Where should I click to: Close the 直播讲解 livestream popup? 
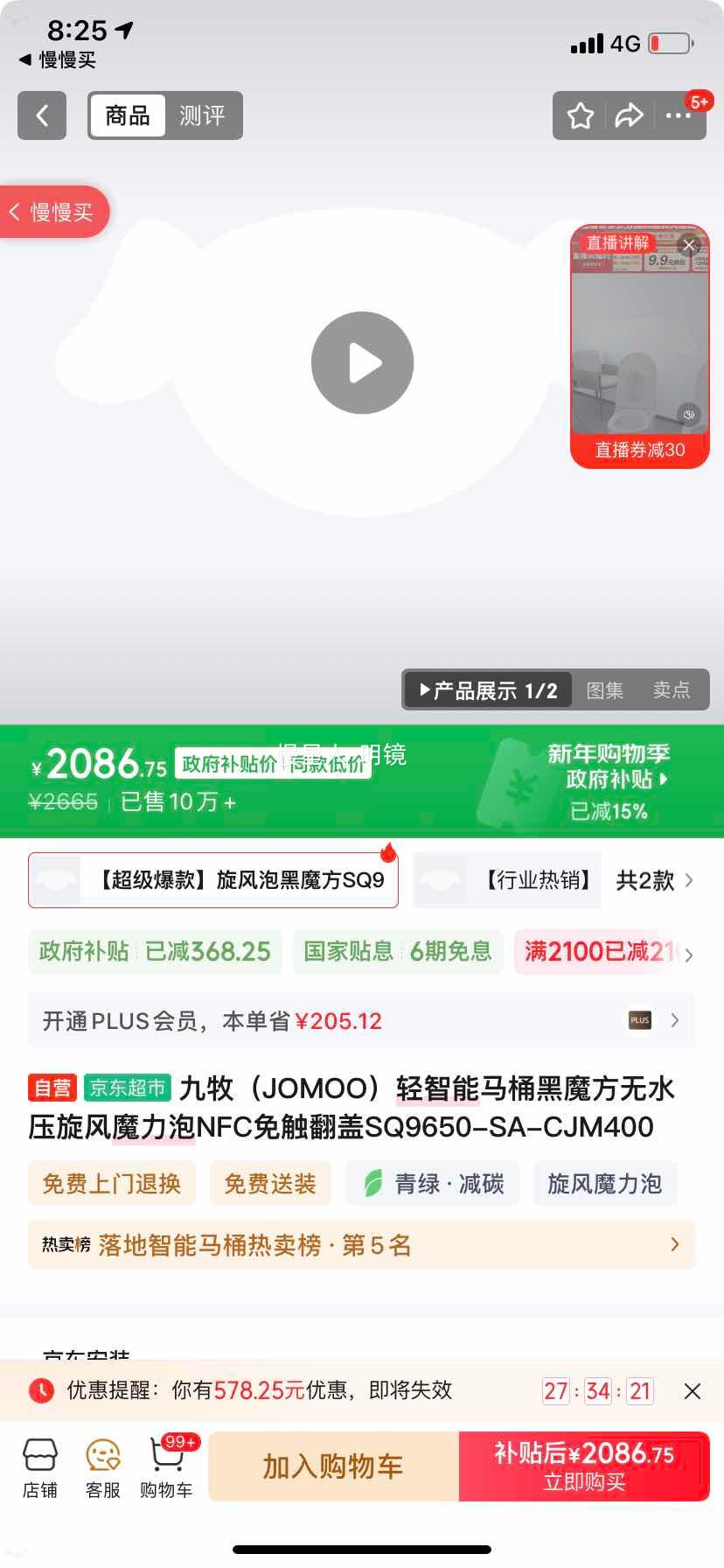(689, 245)
